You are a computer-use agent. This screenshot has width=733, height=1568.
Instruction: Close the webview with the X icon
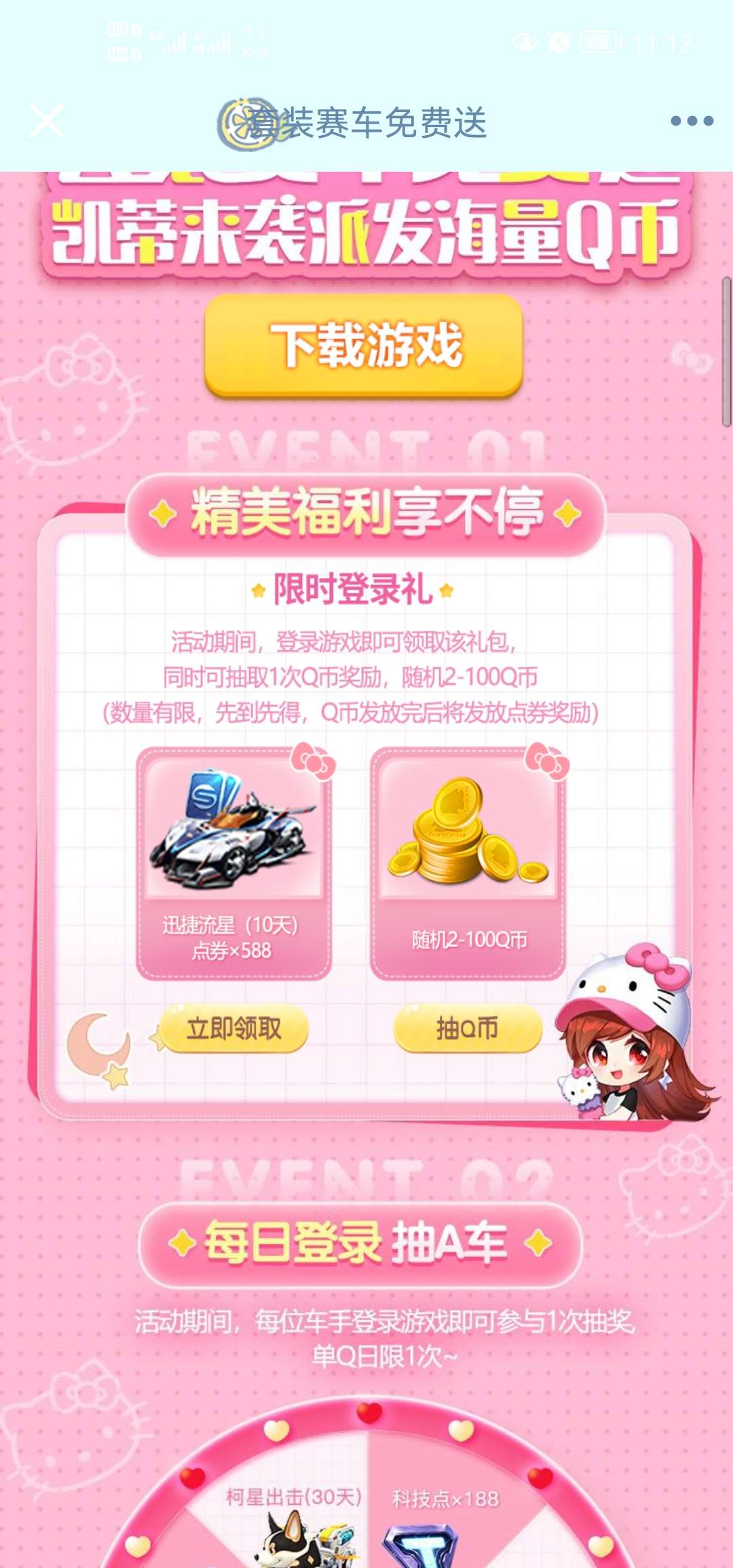[x=47, y=122]
